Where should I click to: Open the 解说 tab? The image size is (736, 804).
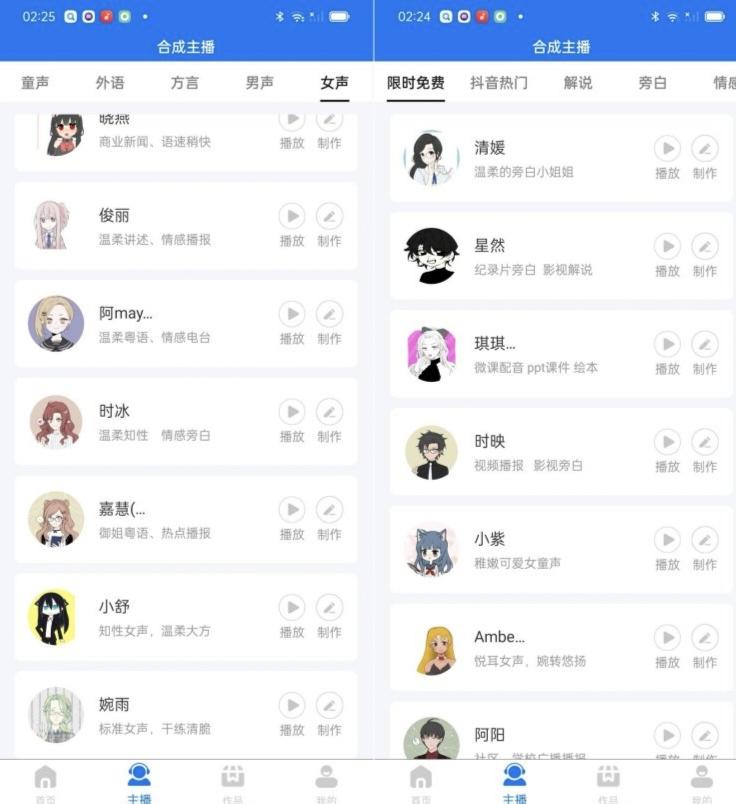pos(578,83)
